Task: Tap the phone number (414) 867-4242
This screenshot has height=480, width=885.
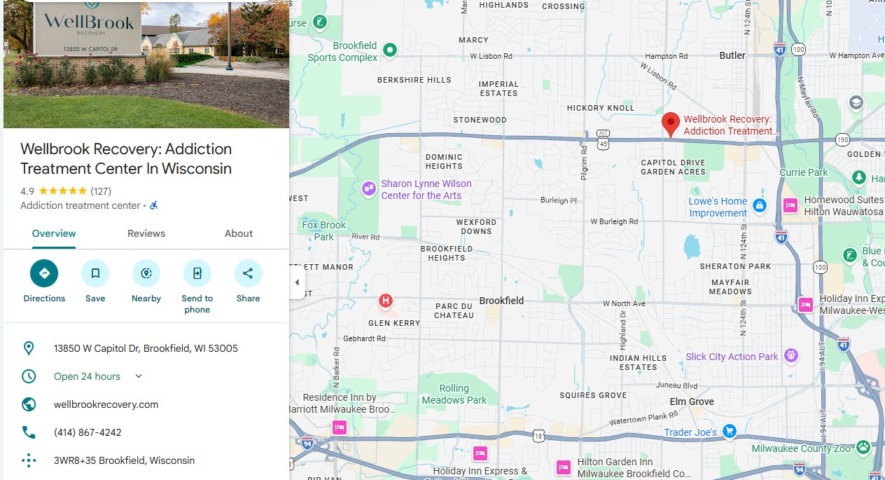Action: pyautogui.click(x=88, y=432)
